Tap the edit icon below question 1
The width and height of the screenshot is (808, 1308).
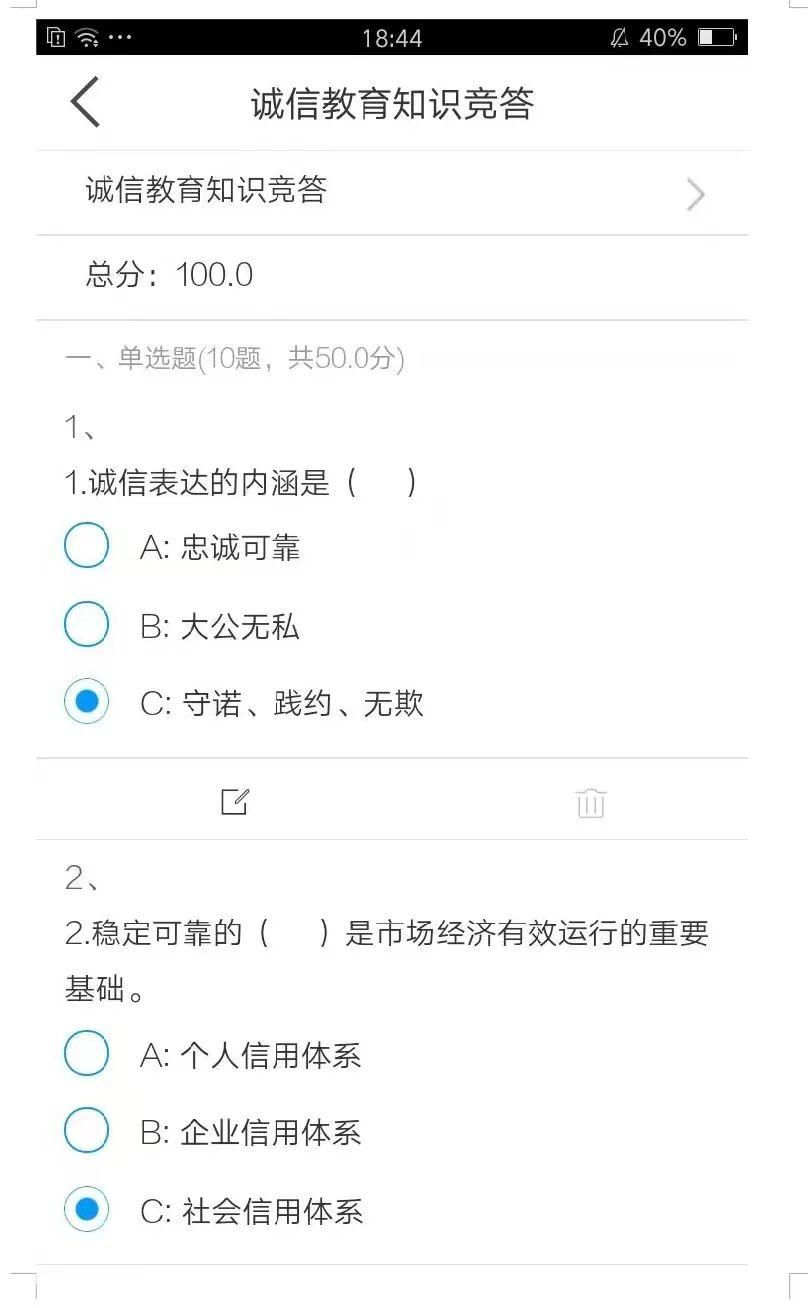(x=234, y=801)
